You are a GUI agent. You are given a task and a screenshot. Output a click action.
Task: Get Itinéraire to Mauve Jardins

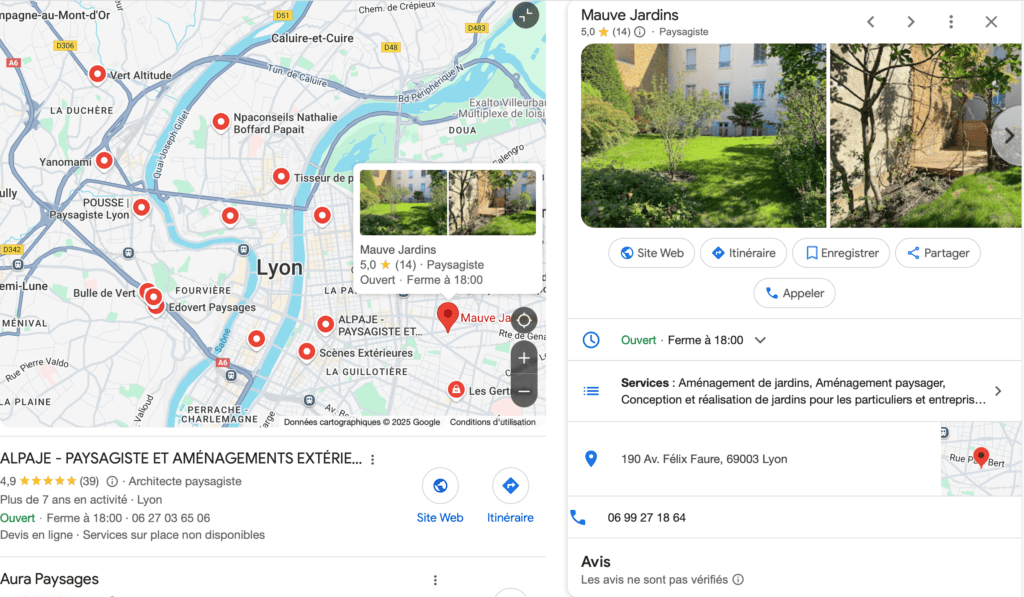(x=742, y=253)
